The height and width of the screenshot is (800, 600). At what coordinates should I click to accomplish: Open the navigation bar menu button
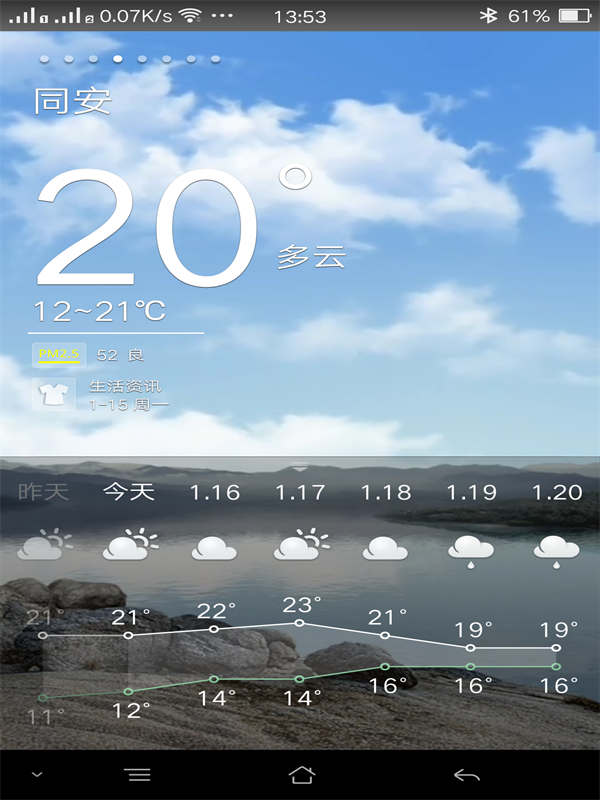click(137, 775)
